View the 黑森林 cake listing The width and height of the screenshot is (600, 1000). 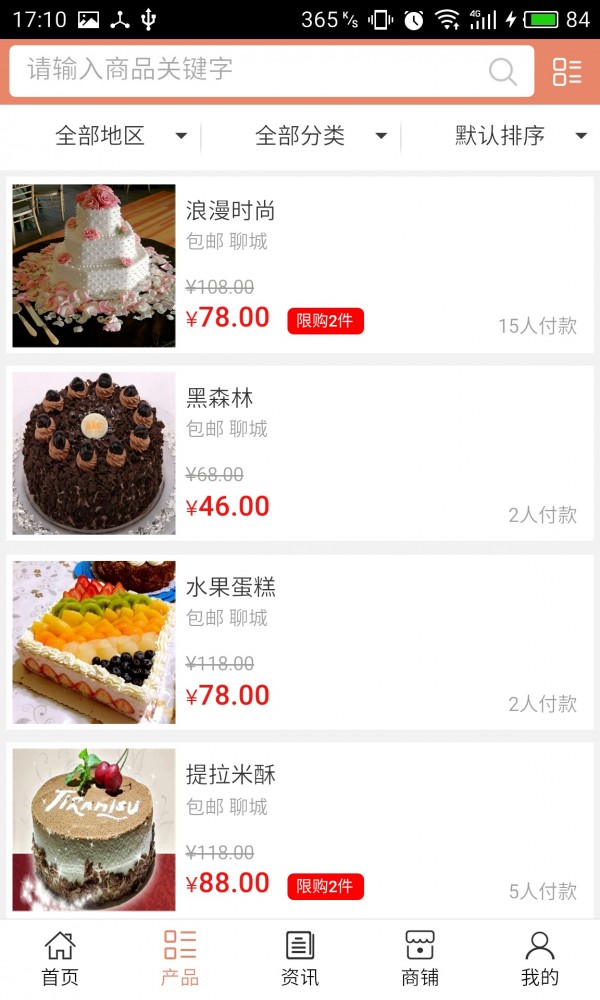(x=300, y=453)
